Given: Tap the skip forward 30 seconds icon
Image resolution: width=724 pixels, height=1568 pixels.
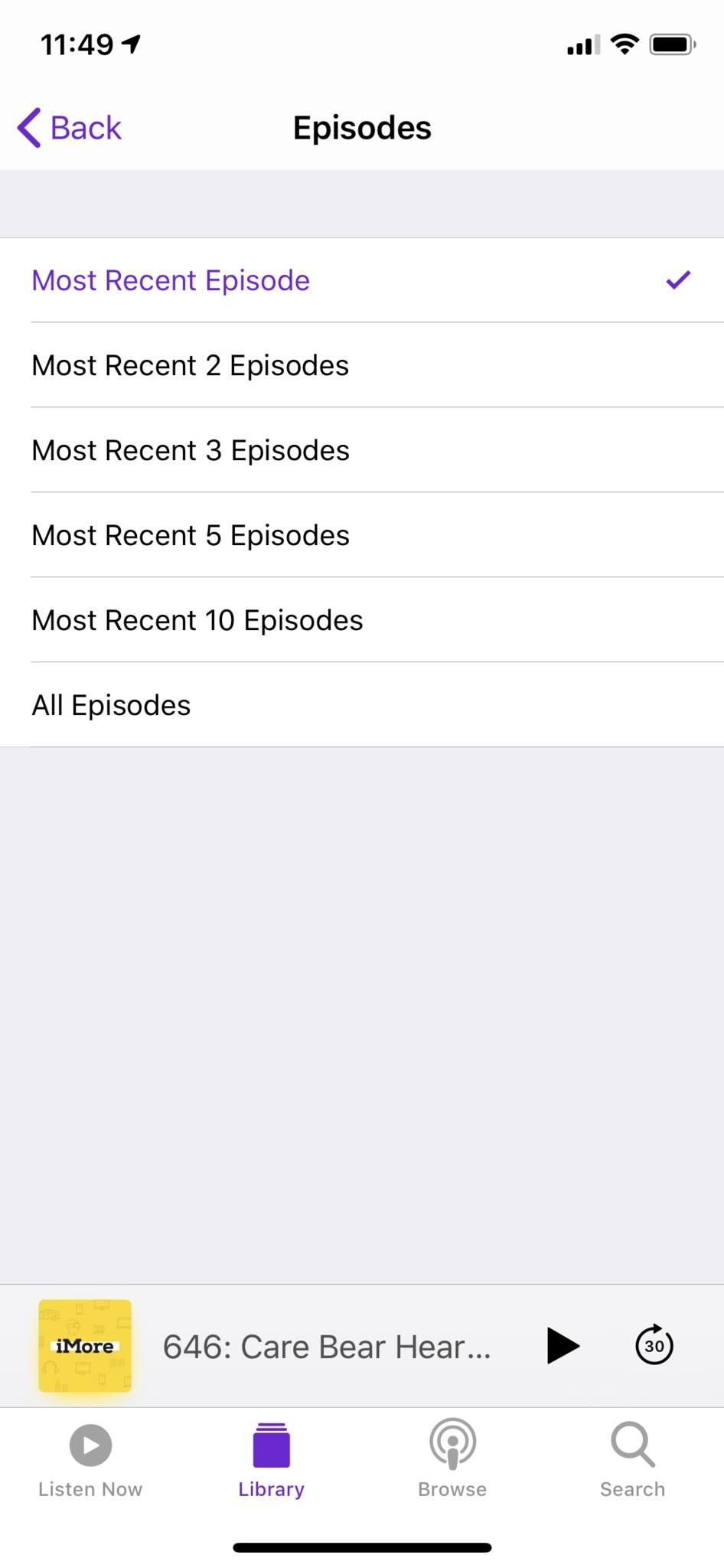Looking at the screenshot, I should [653, 1345].
